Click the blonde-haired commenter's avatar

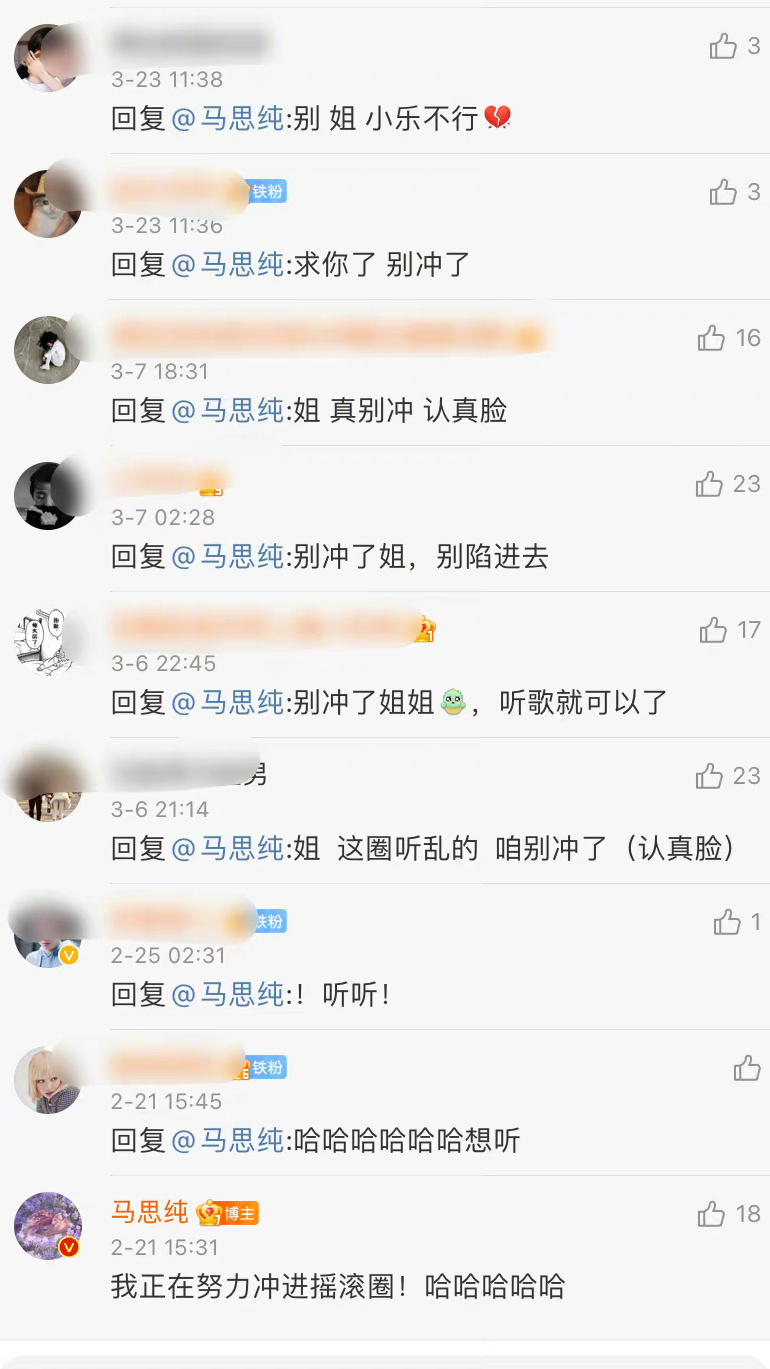[x=47, y=1080]
